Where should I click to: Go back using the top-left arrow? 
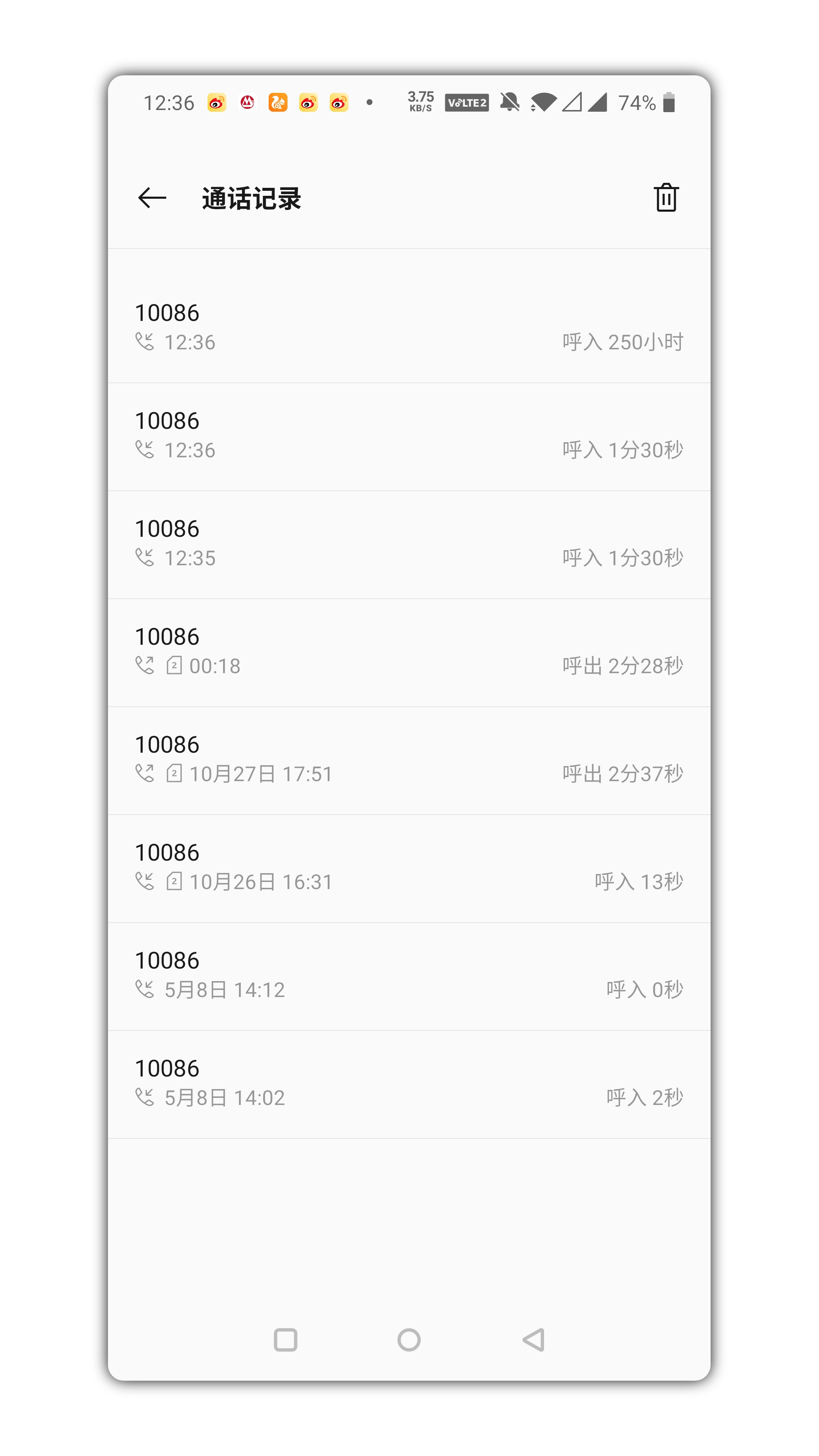(x=151, y=198)
